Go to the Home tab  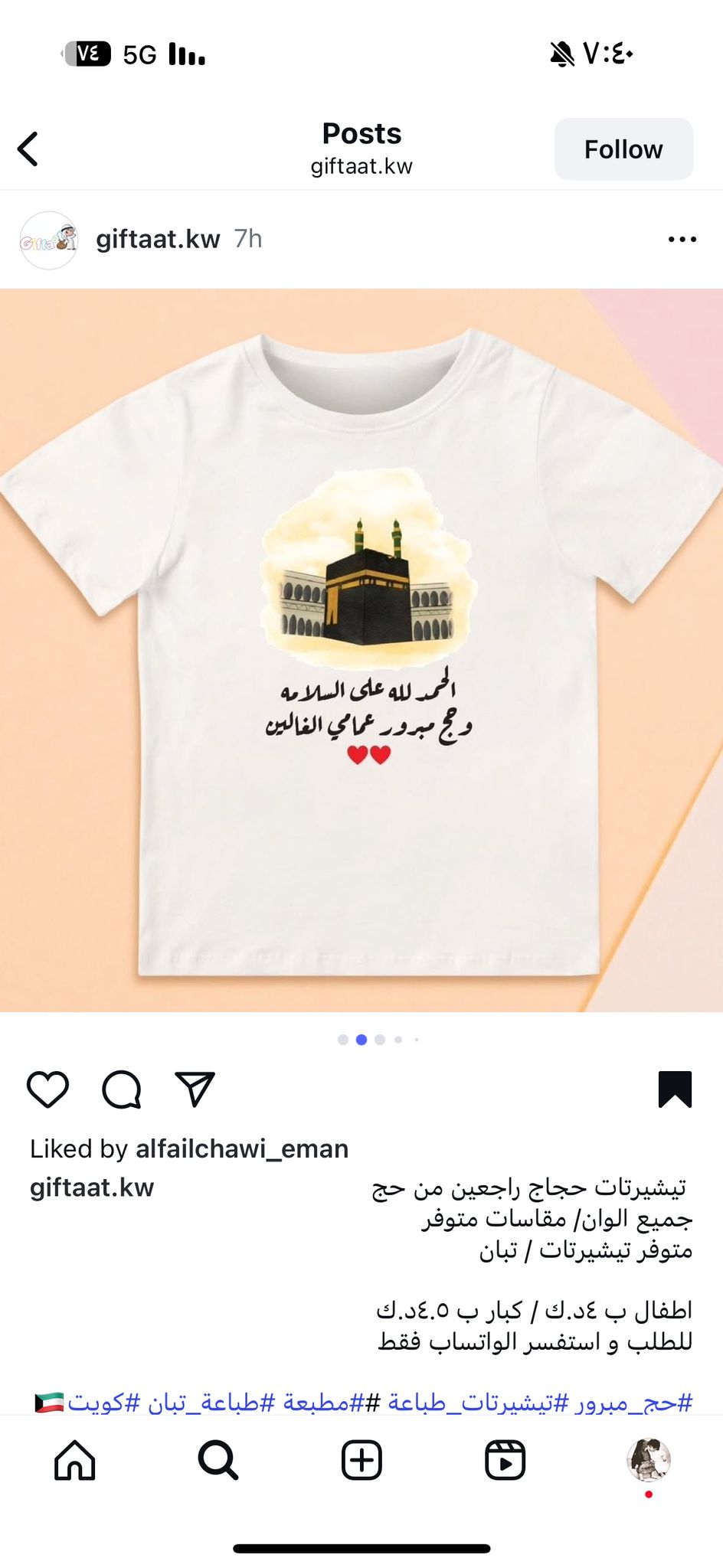tap(75, 1460)
